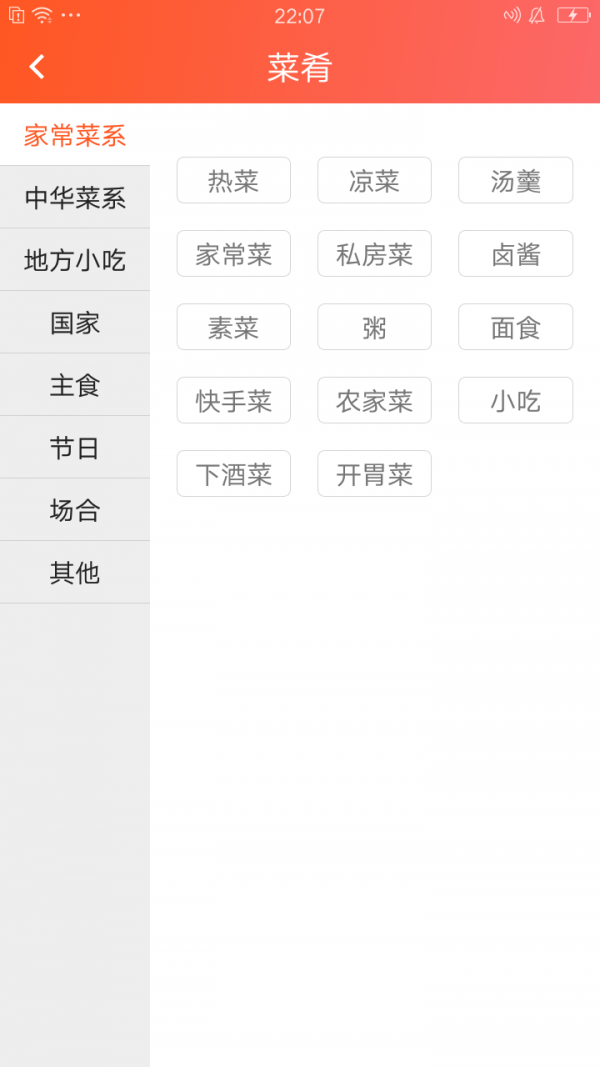Open the 卤酱 chip

pyautogui.click(x=516, y=254)
